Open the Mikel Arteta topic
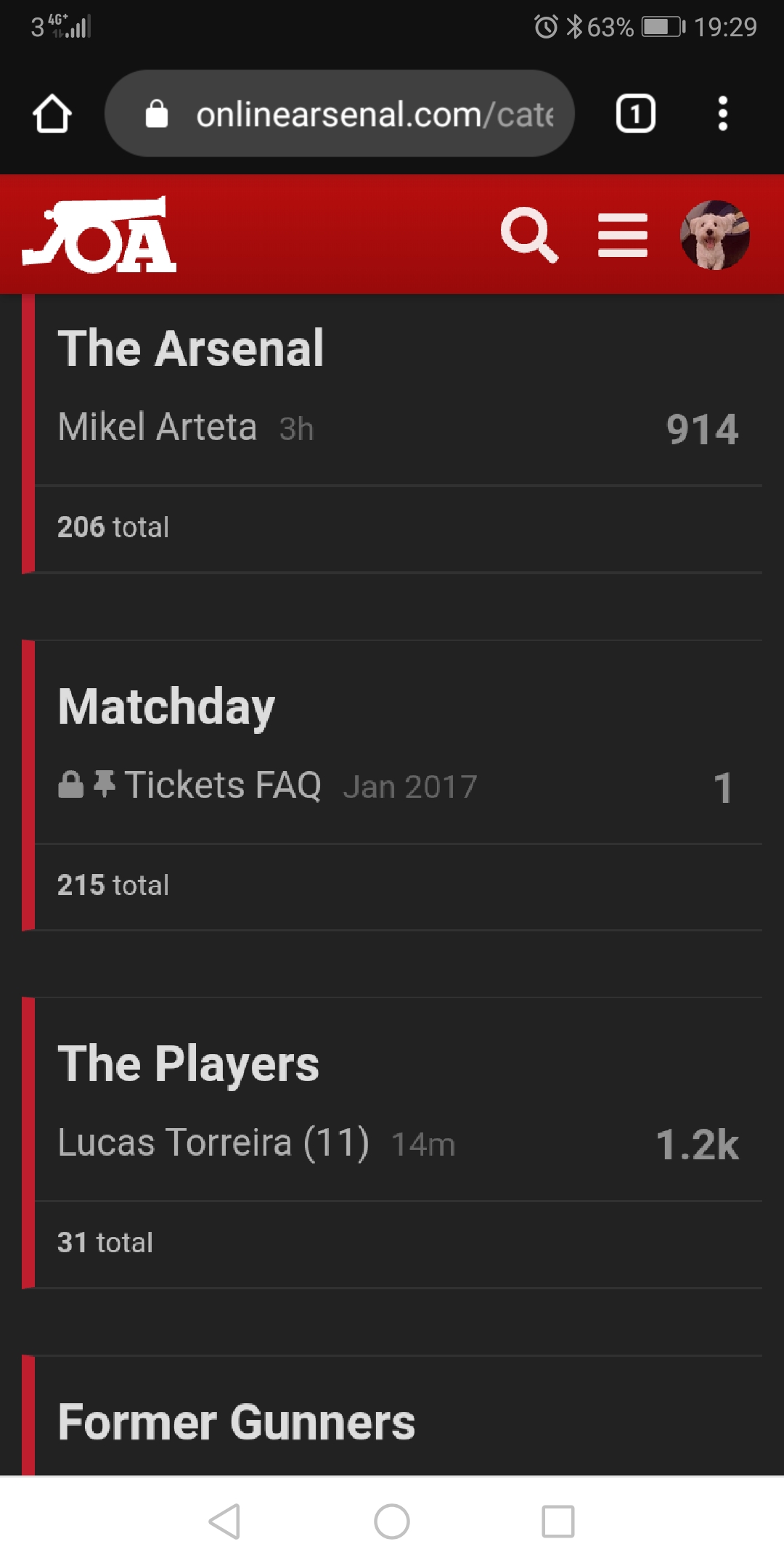The image size is (784, 1568). 158,427
